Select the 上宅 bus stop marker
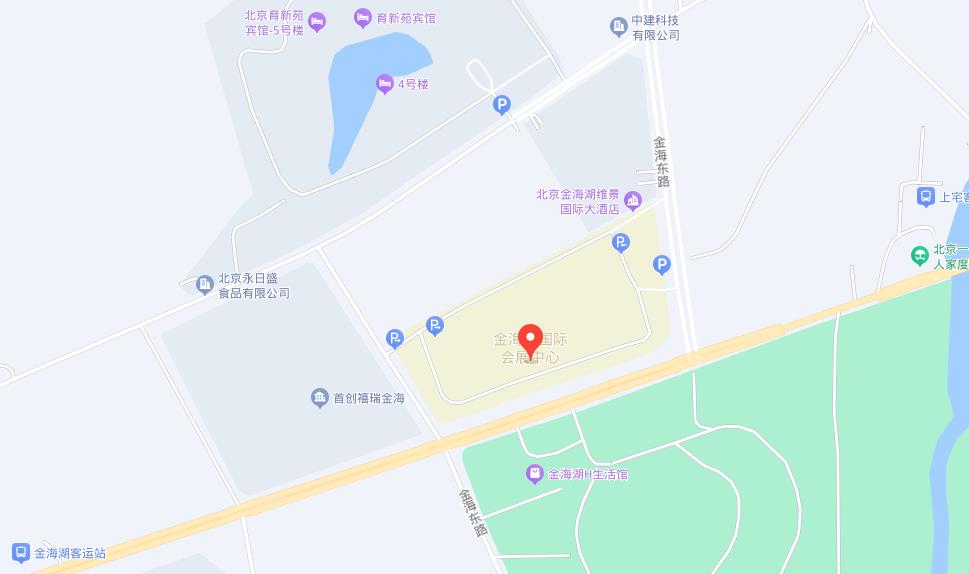Screen dimensions: 969x574 pos(926,197)
